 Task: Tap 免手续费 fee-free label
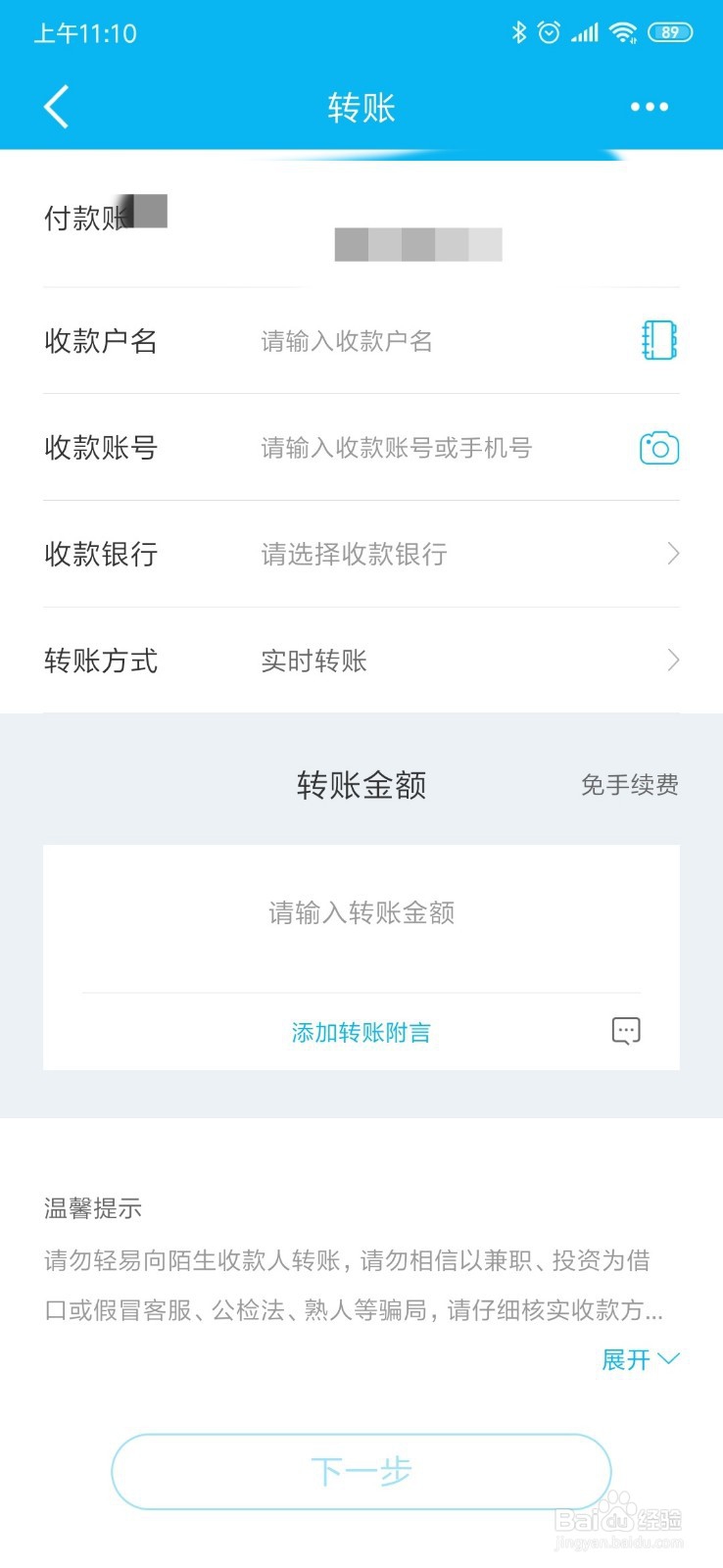630,784
